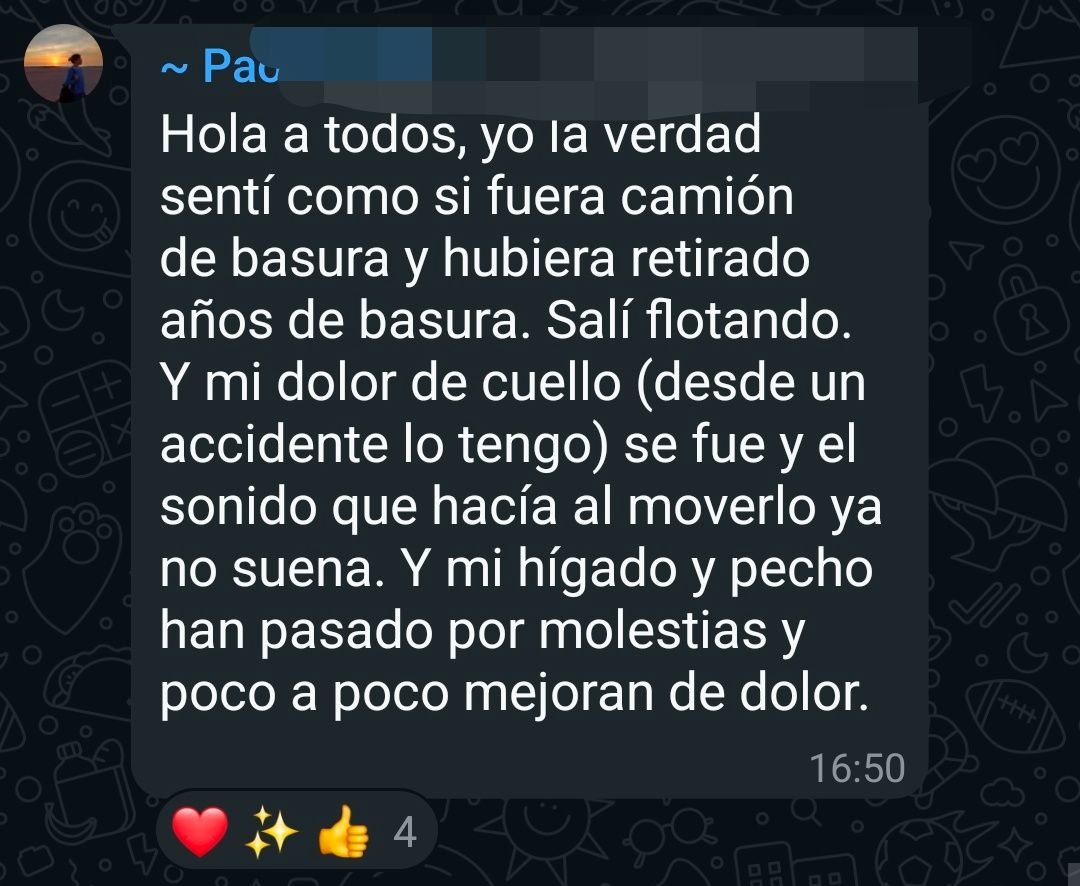View the reactions on this message
Image resolution: width=1080 pixels, height=886 pixels.
tap(294, 831)
